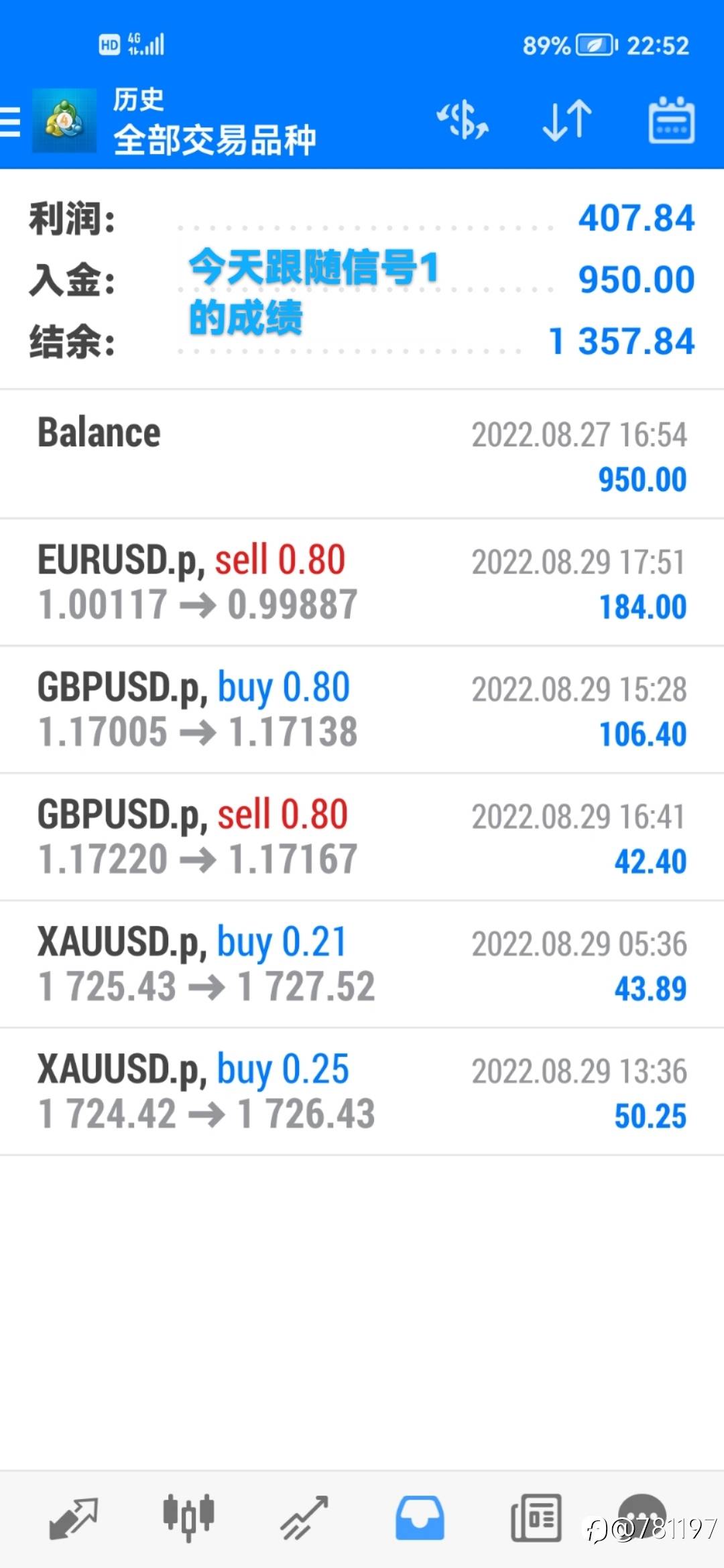
Task: Open the sort order options
Action: pyautogui.click(x=567, y=121)
